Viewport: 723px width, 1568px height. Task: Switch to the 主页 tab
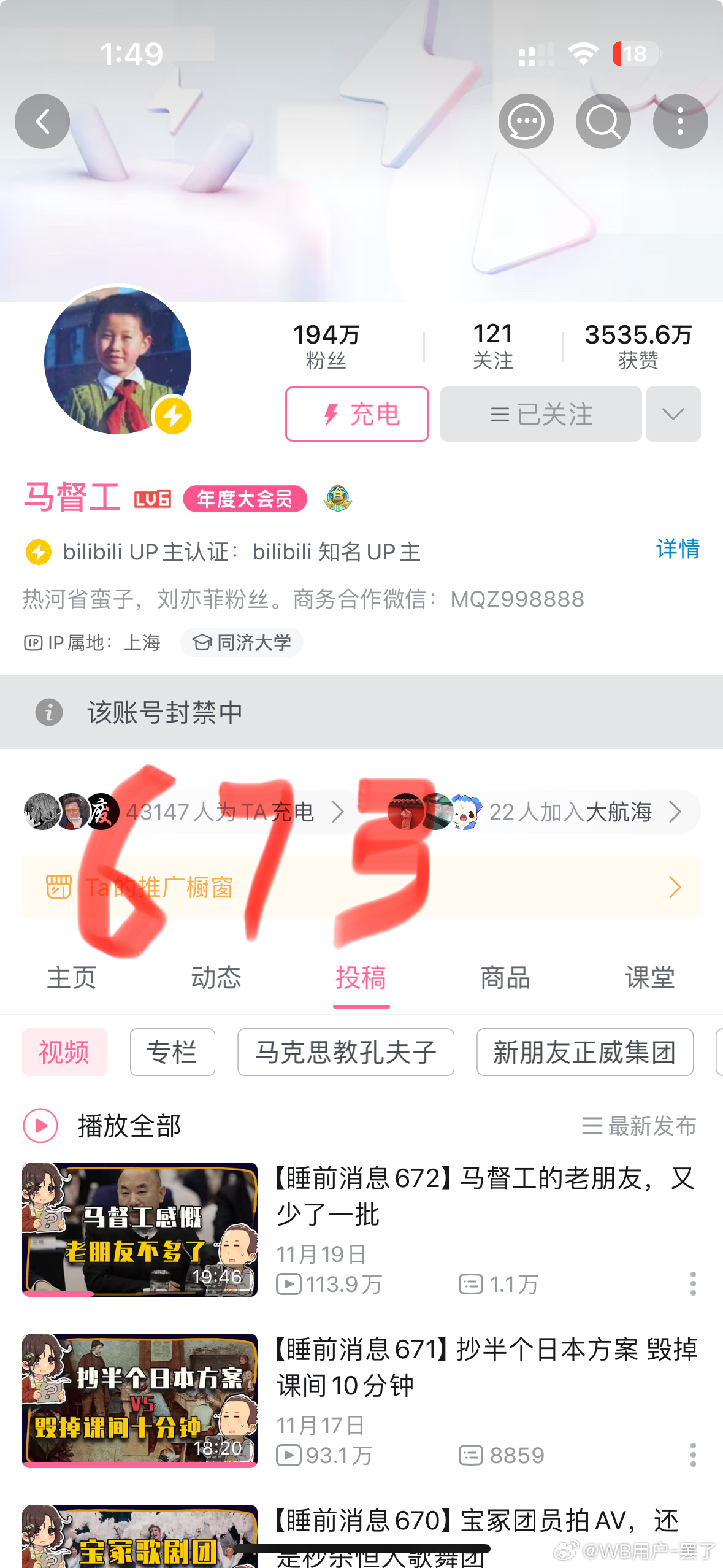pyautogui.click(x=72, y=977)
